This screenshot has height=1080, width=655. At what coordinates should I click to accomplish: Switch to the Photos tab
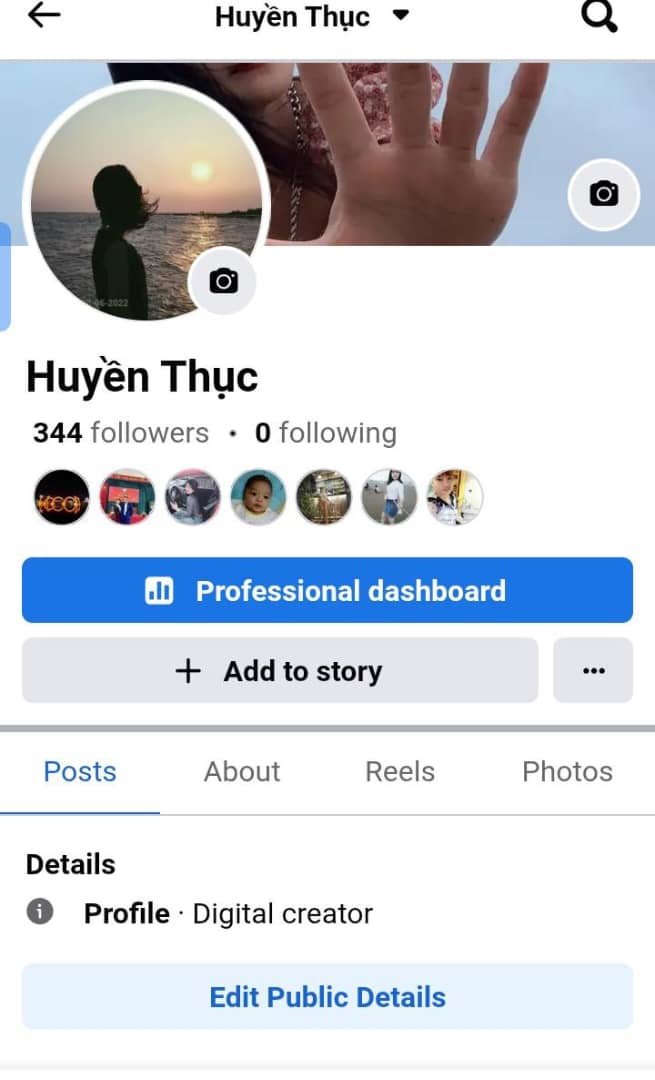[567, 772]
